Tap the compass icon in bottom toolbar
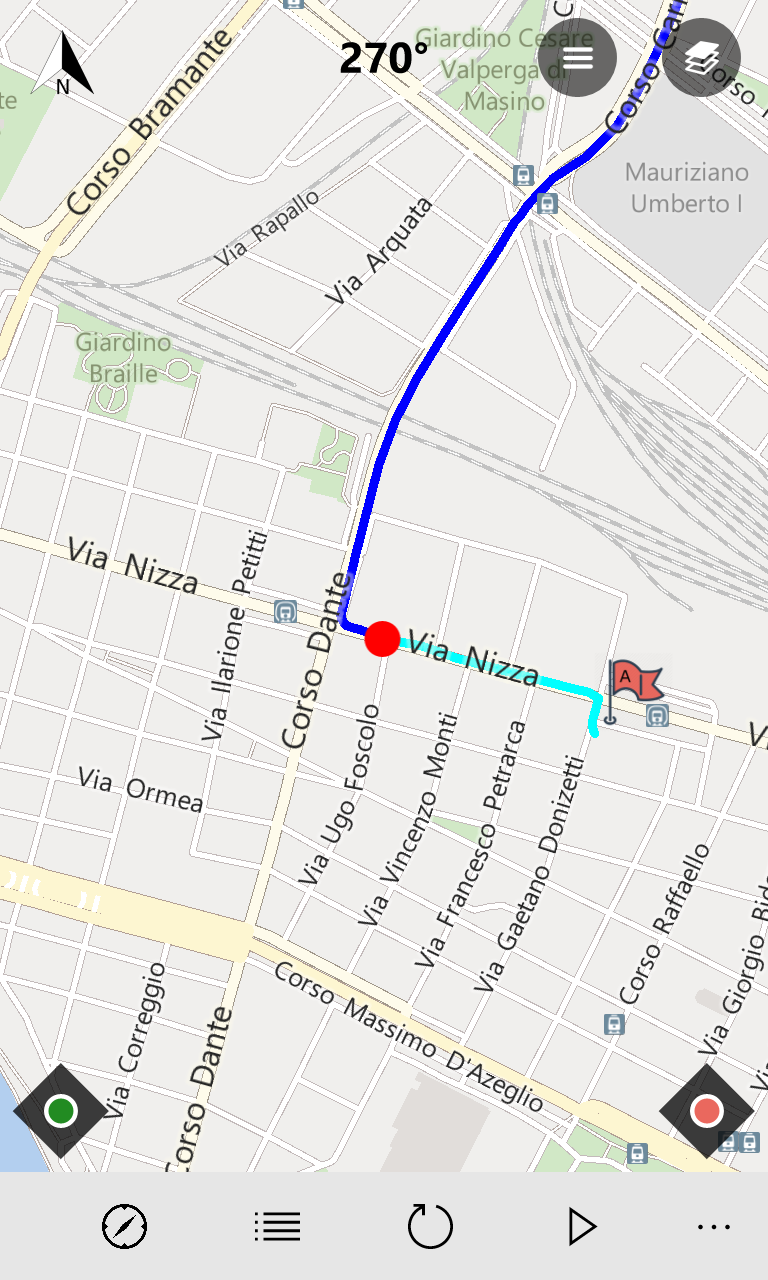Viewport: 768px width, 1280px height. tap(124, 1226)
